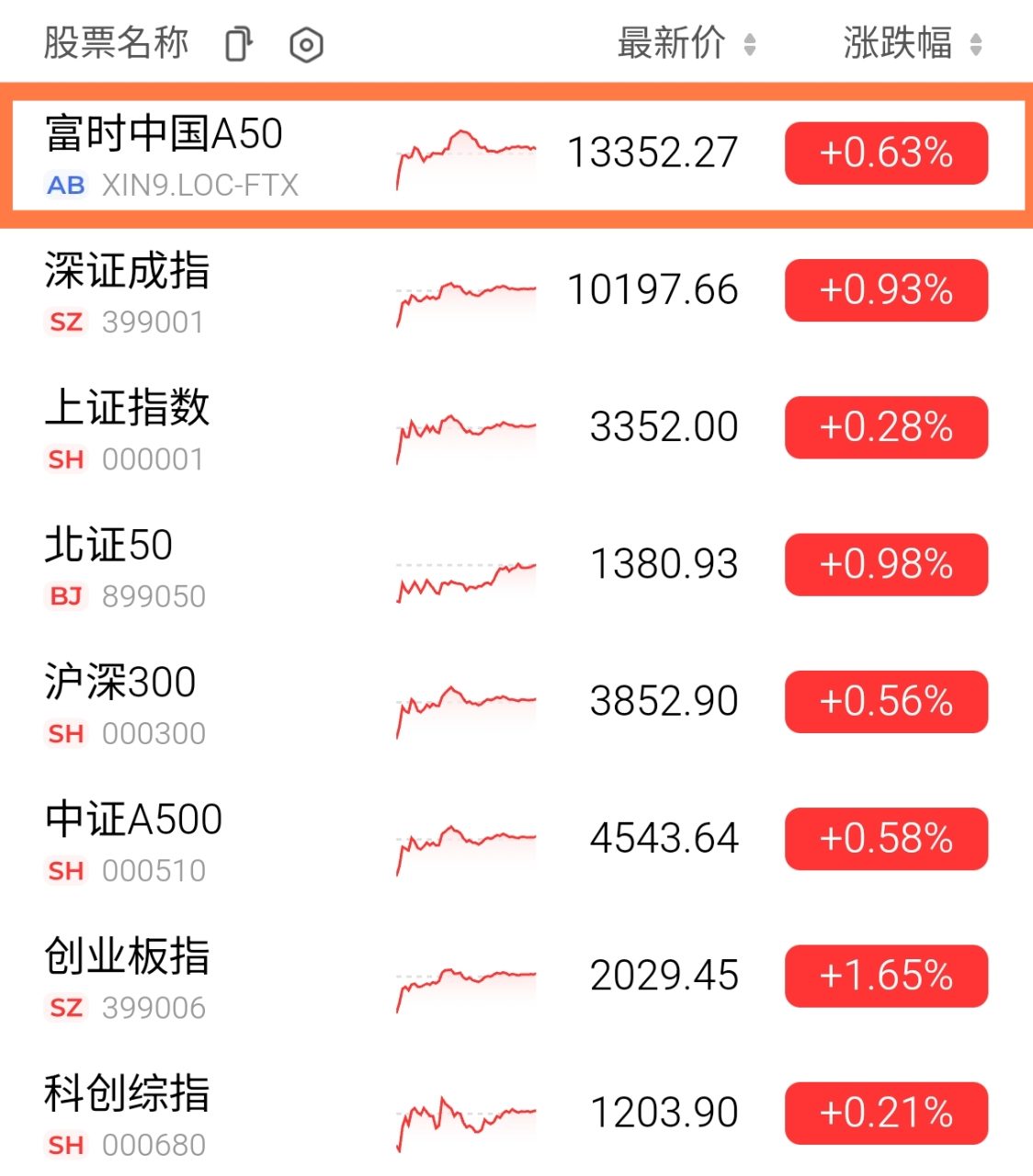View the 上证指数 row
The width and height of the screenshot is (1033, 1176).
click(128, 409)
